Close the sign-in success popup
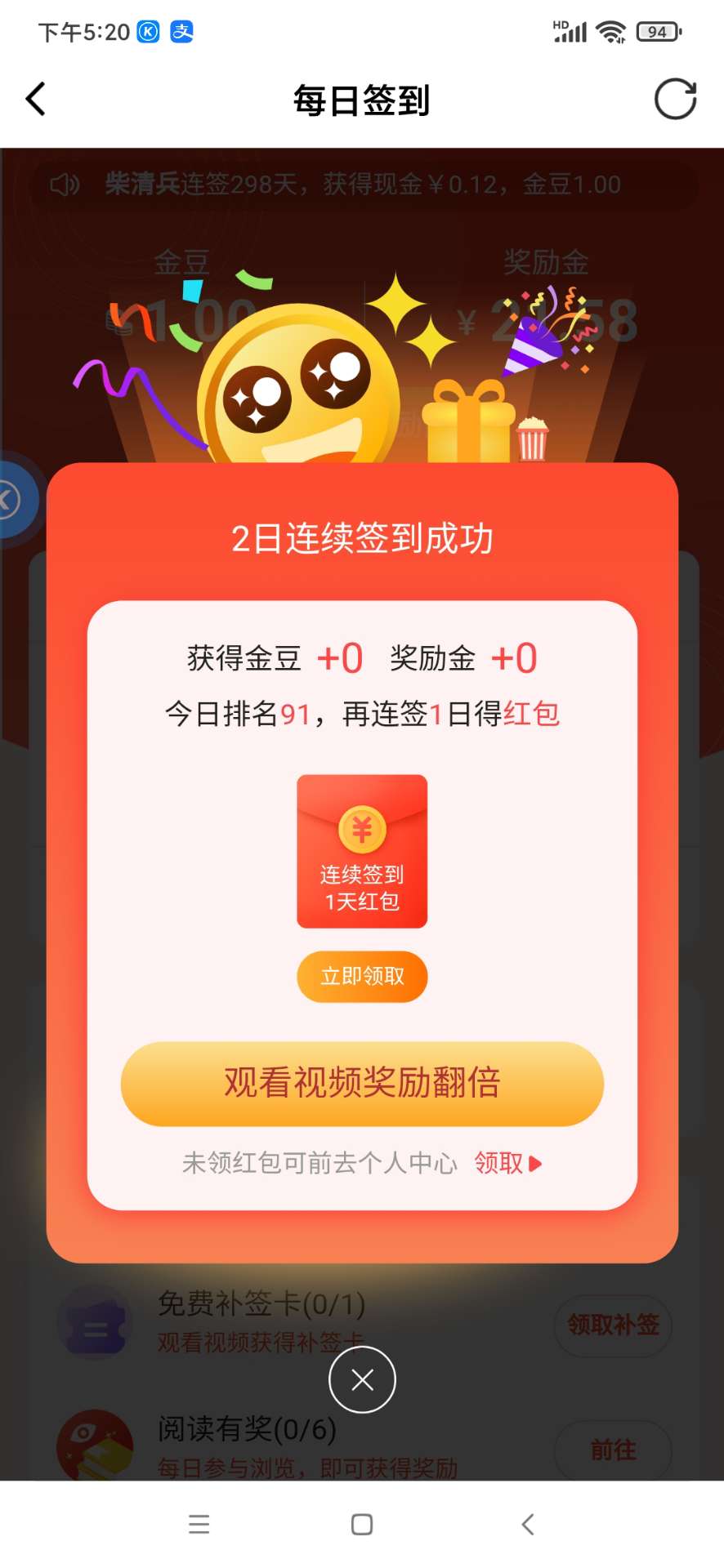724x1568 pixels. [x=362, y=1379]
